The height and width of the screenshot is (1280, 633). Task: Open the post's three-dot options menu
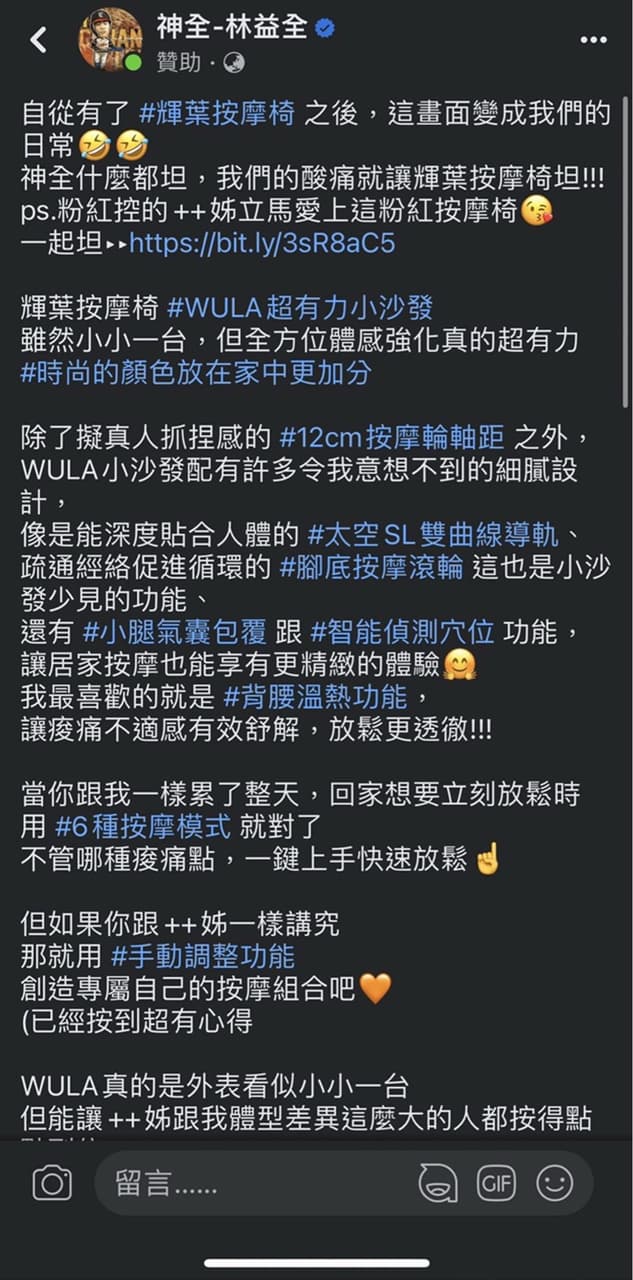point(593,40)
